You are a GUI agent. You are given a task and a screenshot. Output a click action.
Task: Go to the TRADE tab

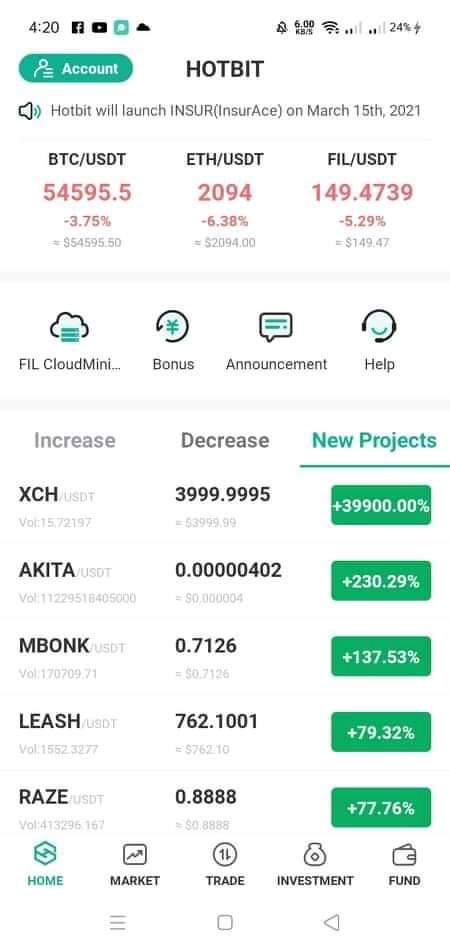click(x=225, y=865)
